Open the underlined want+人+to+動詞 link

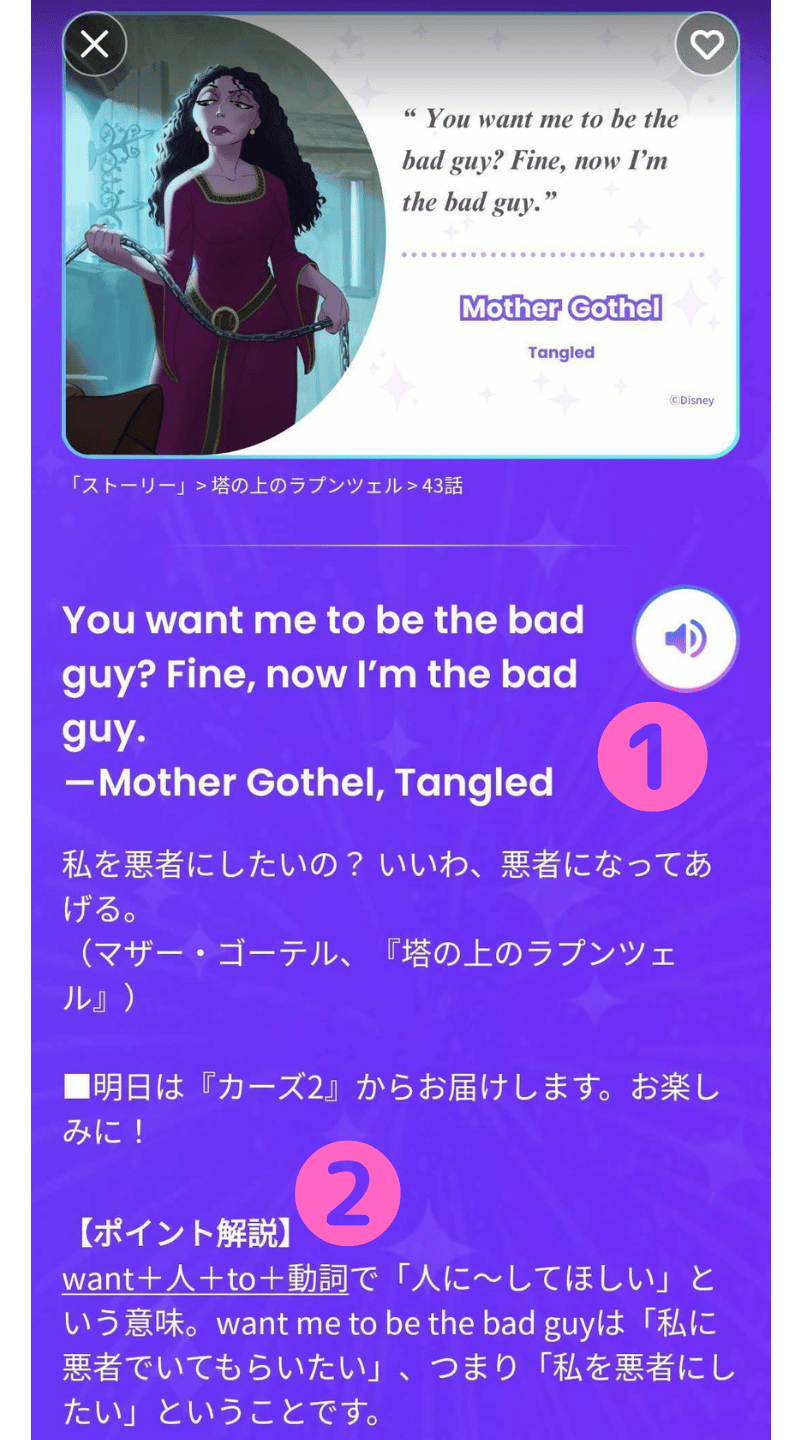[205, 1278]
